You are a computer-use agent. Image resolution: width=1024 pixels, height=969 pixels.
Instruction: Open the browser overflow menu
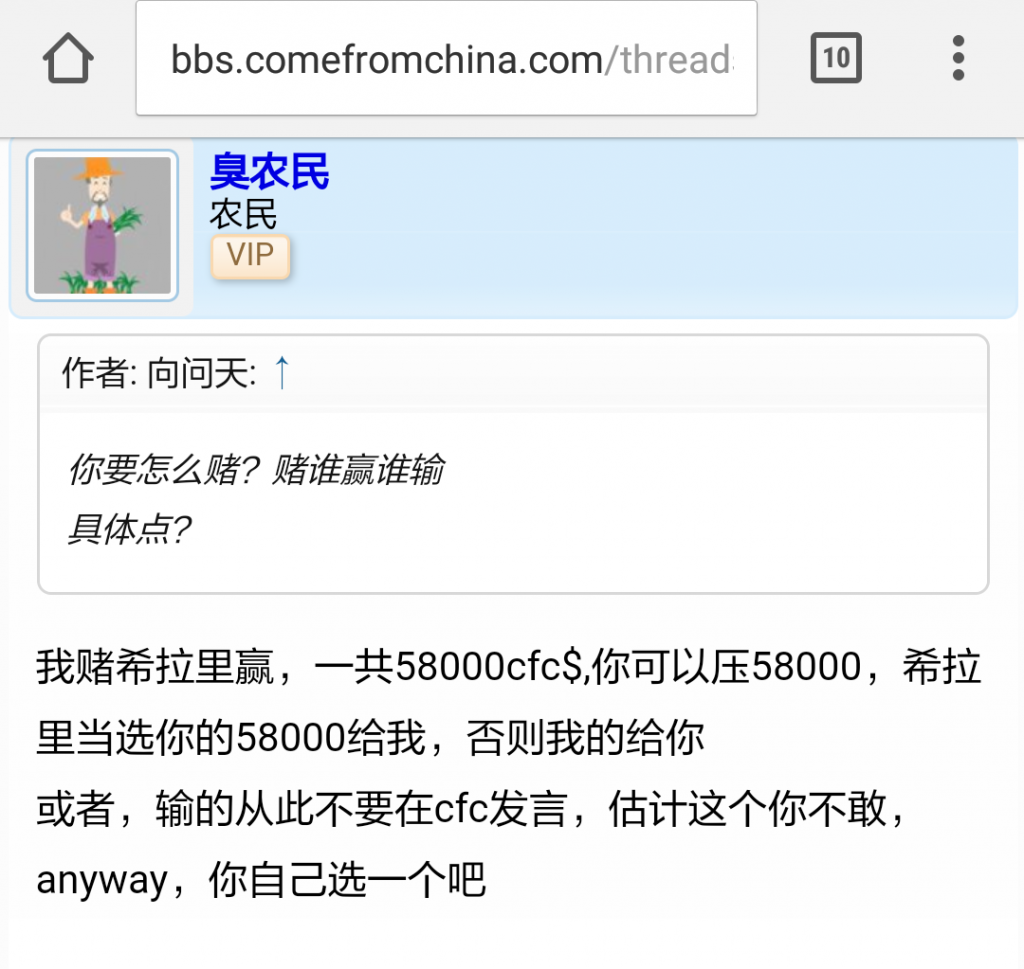point(958,59)
